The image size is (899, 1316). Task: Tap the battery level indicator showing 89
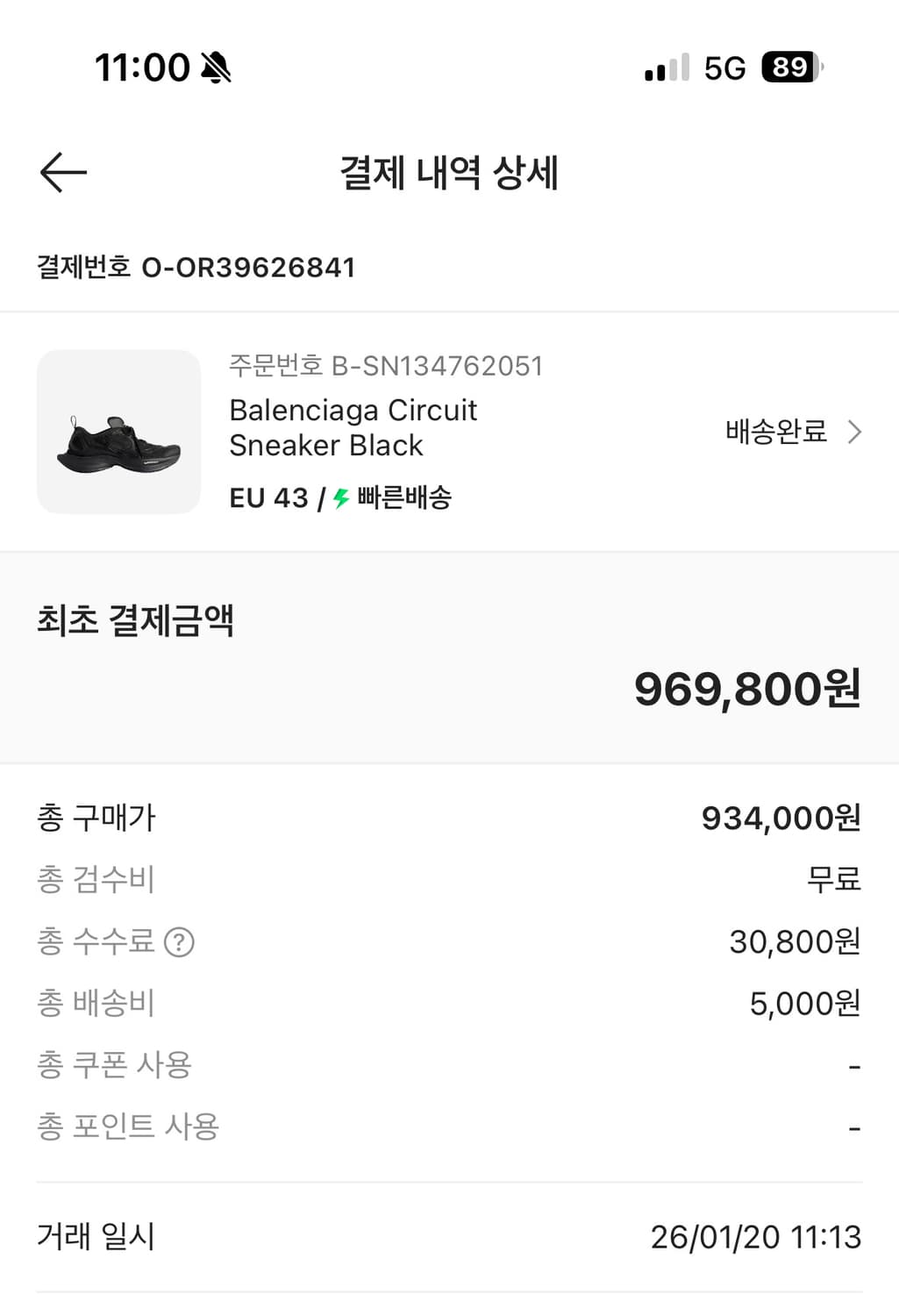[787, 68]
